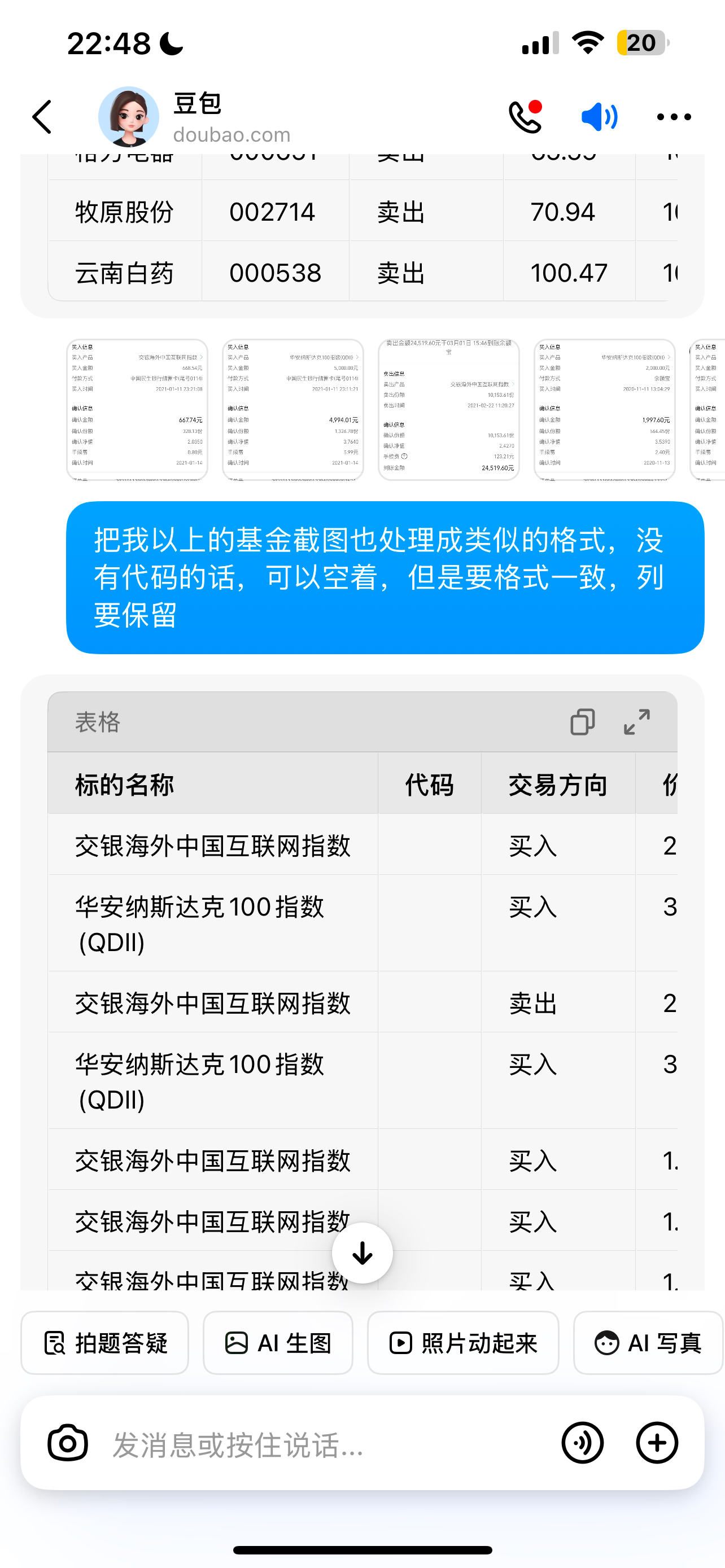
Task: Open 豆包's profile avatar
Action: 128,117
